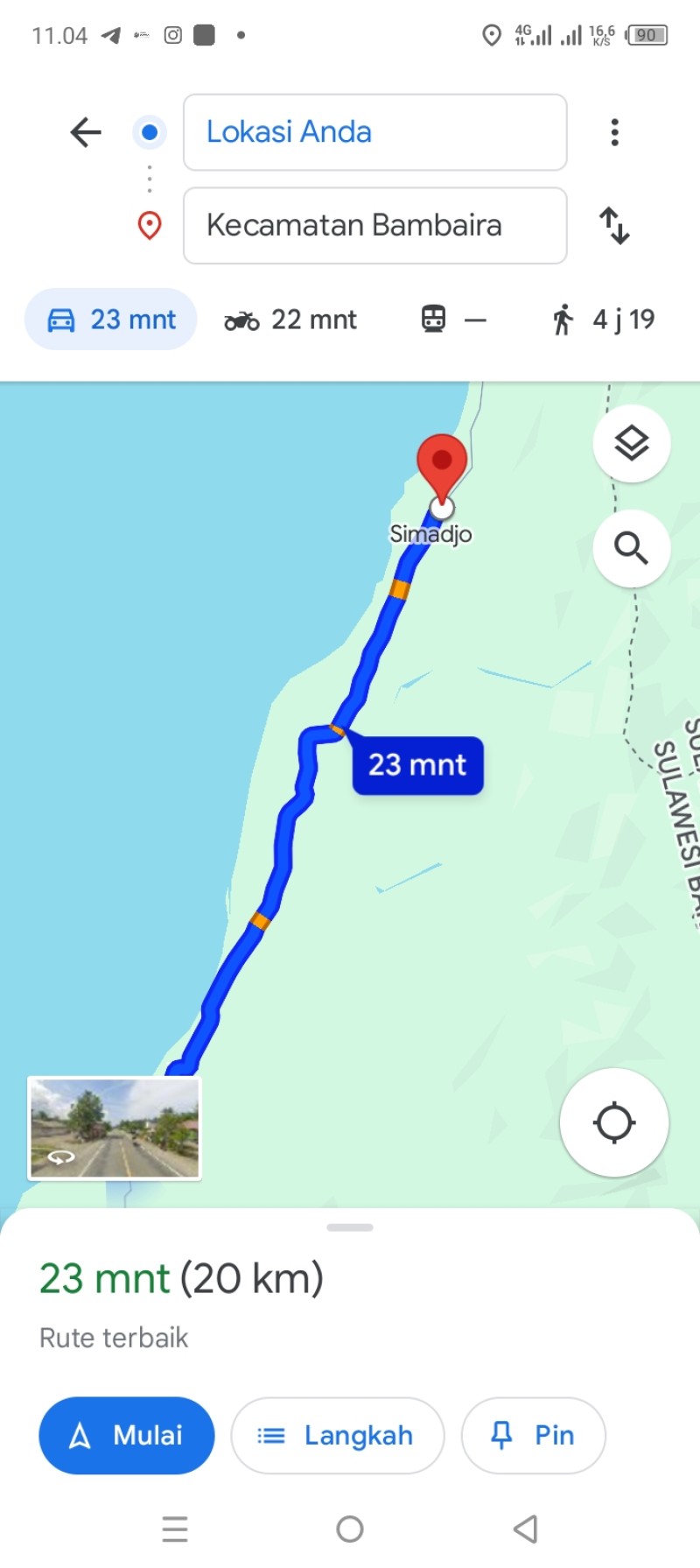Pin this route with the Pin button
Image resolution: width=700 pixels, height=1568 pixels.
pos(534,1436)
